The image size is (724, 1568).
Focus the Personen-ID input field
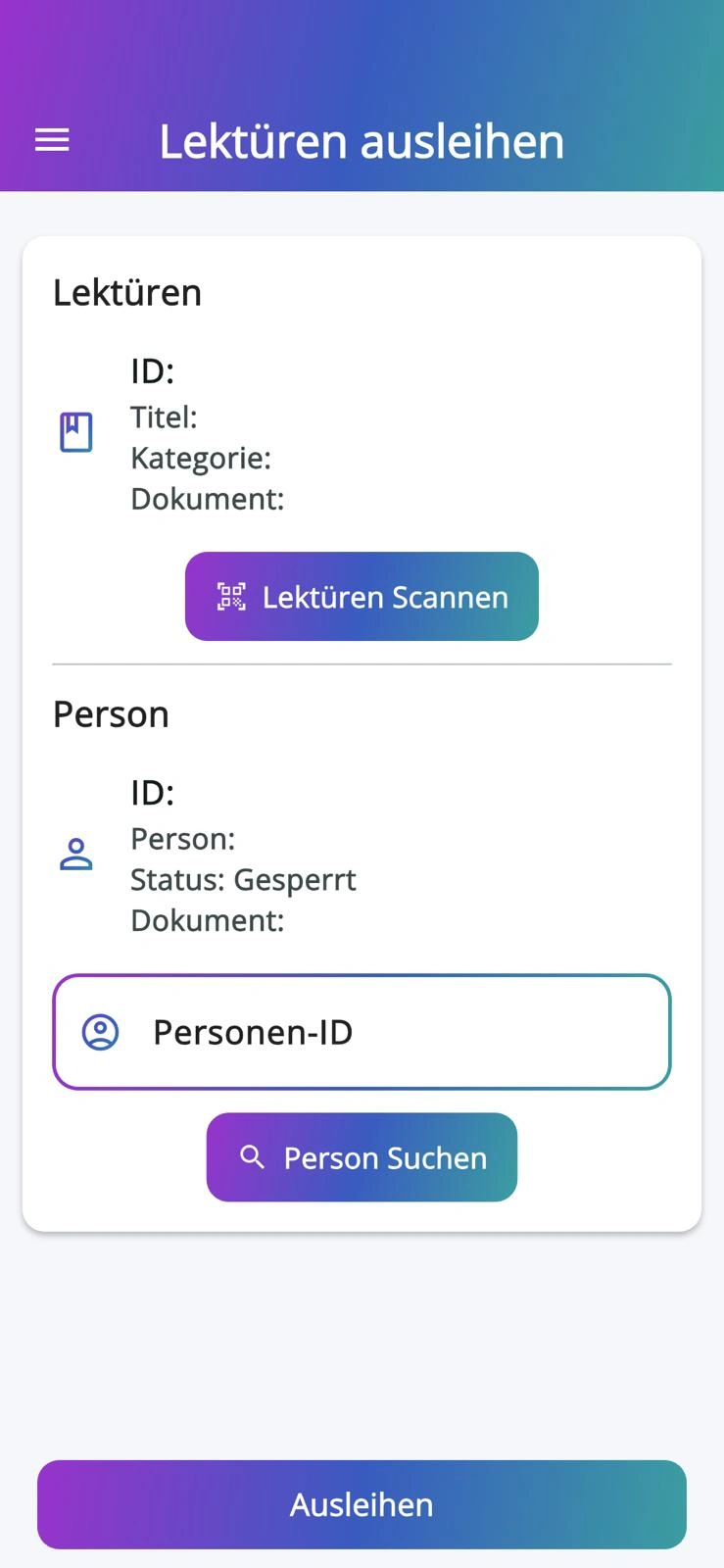[362, 1032]
